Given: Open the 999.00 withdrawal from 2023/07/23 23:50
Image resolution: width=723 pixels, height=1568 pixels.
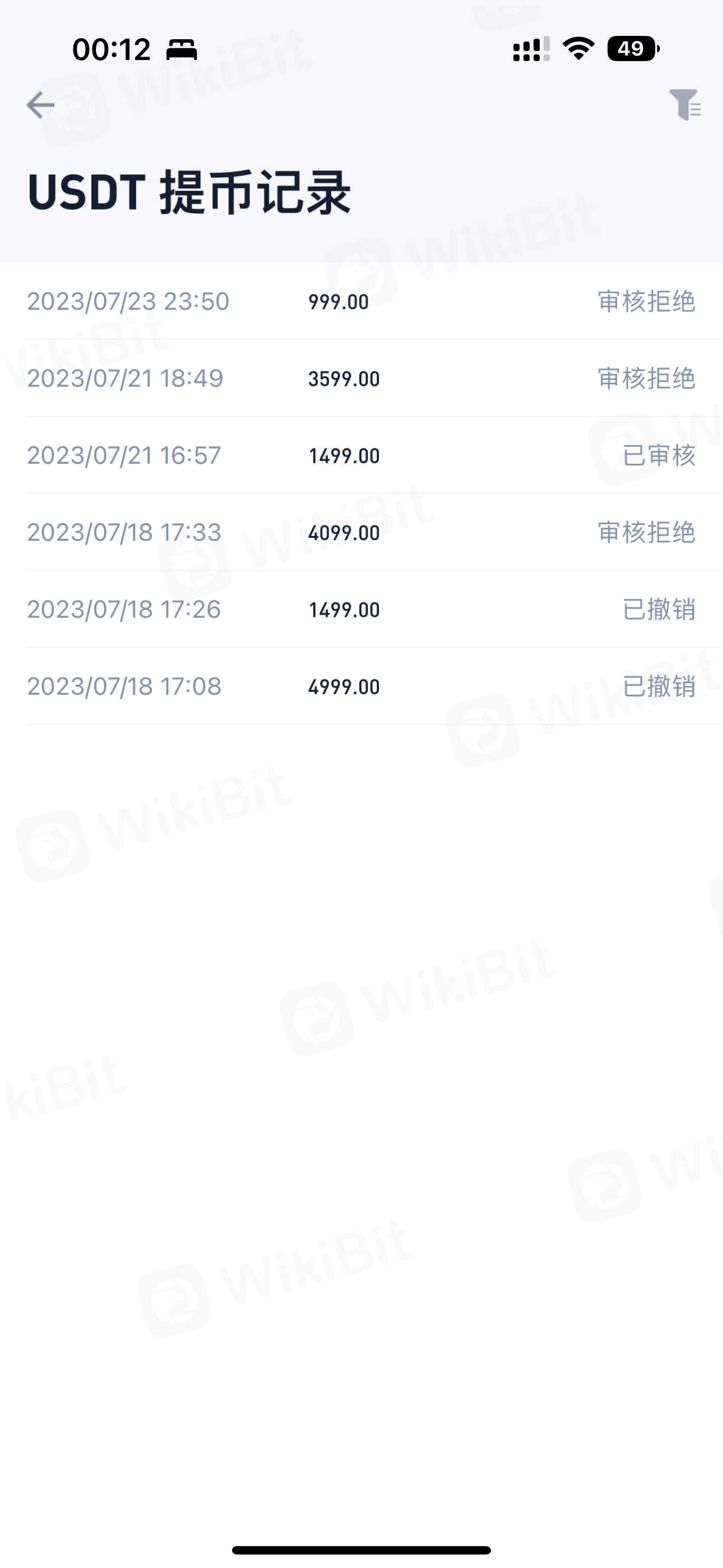Looking at the screenshot, I should [x=361, y=301].
